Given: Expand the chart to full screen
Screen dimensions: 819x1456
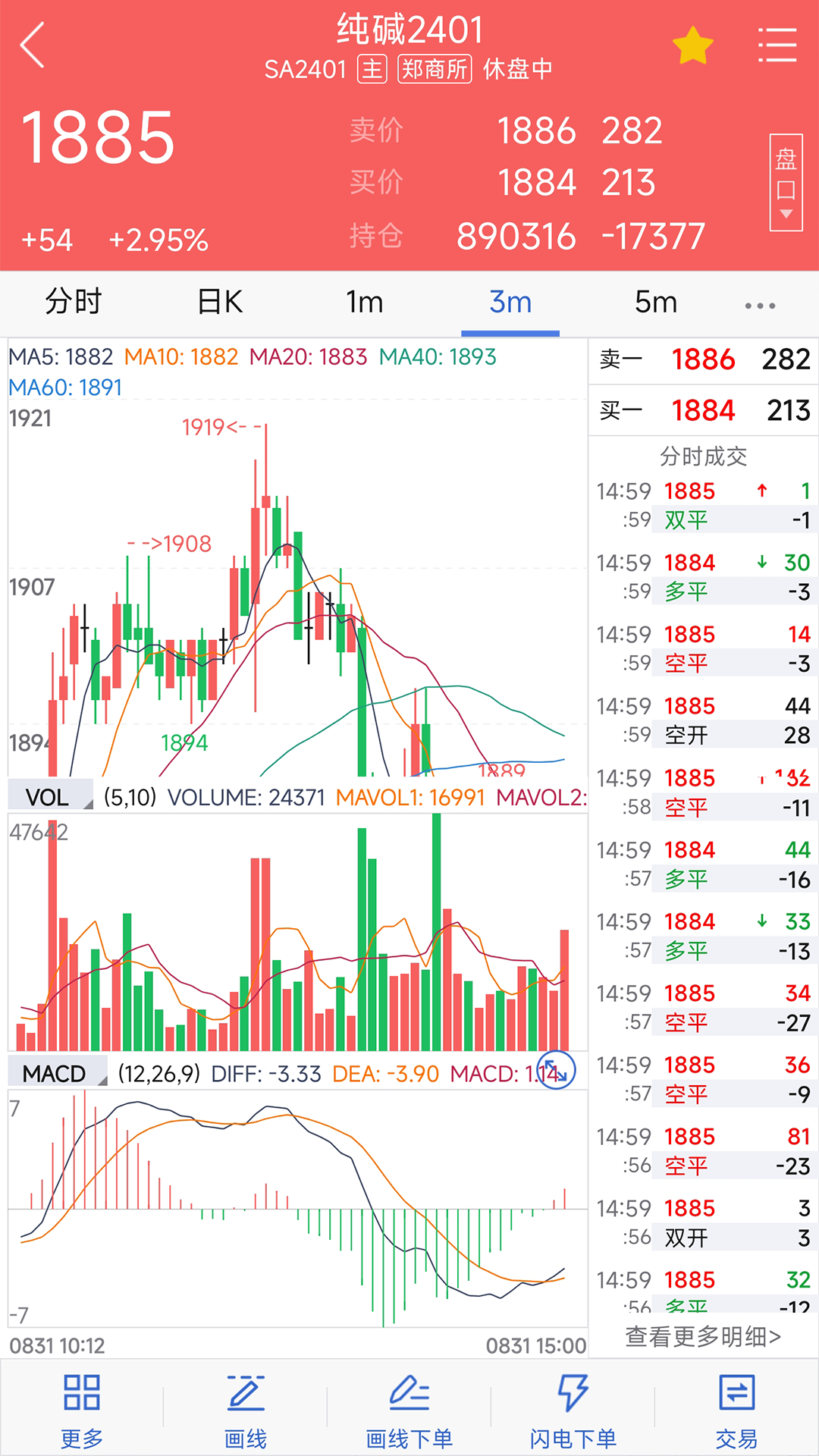Looking at the screenshot, I should (557, 1070).
